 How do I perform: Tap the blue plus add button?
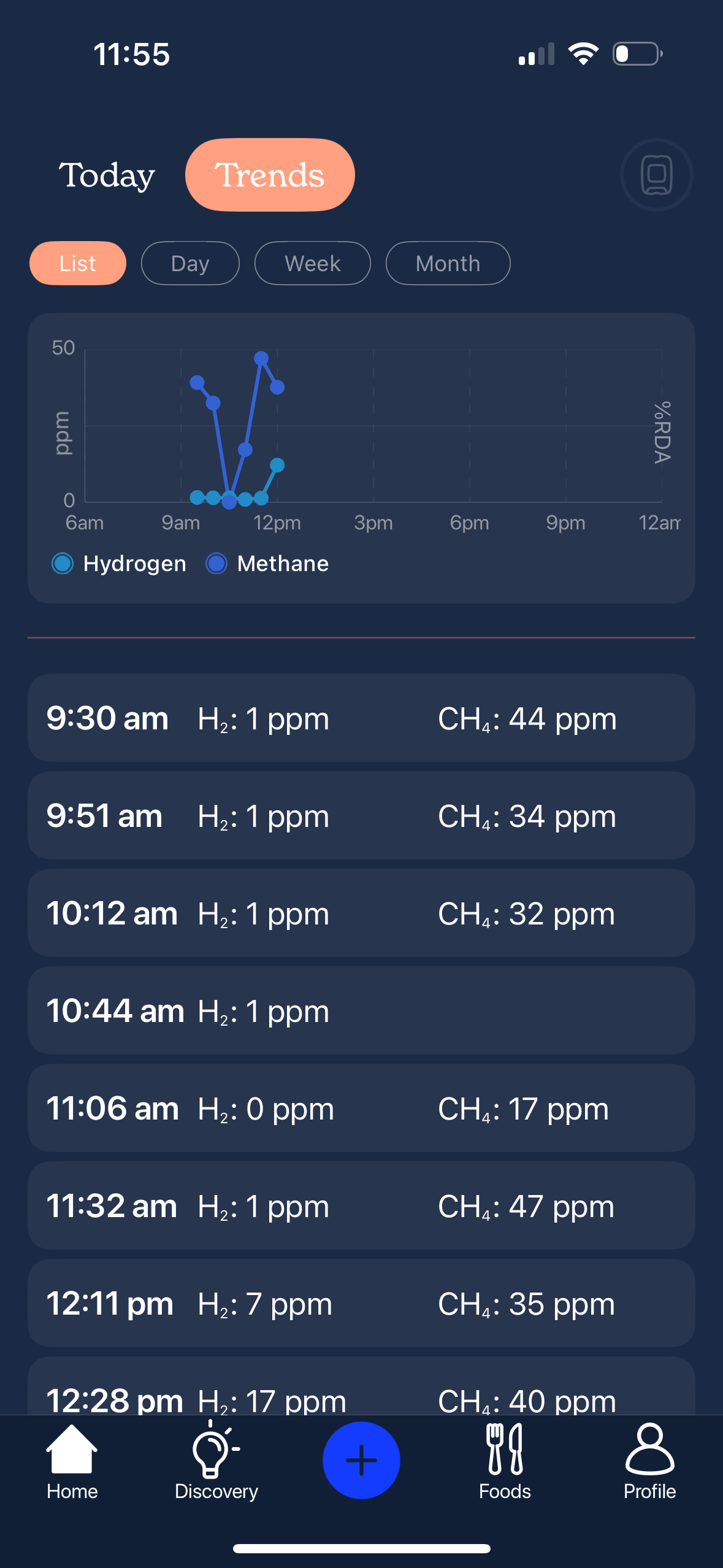pyautogui.click(x=361, y=1460)
